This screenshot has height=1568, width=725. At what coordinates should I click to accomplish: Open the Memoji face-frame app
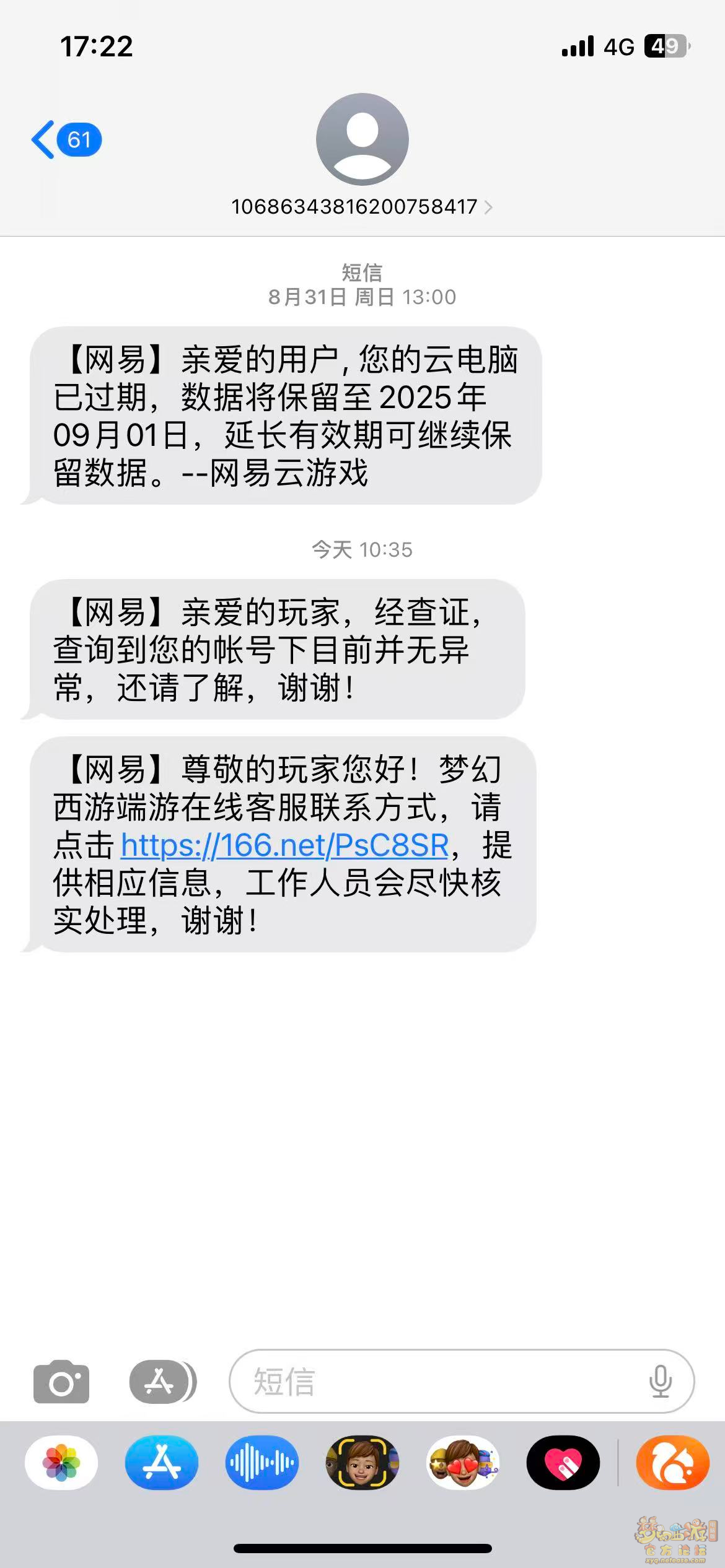point(362,1463)
